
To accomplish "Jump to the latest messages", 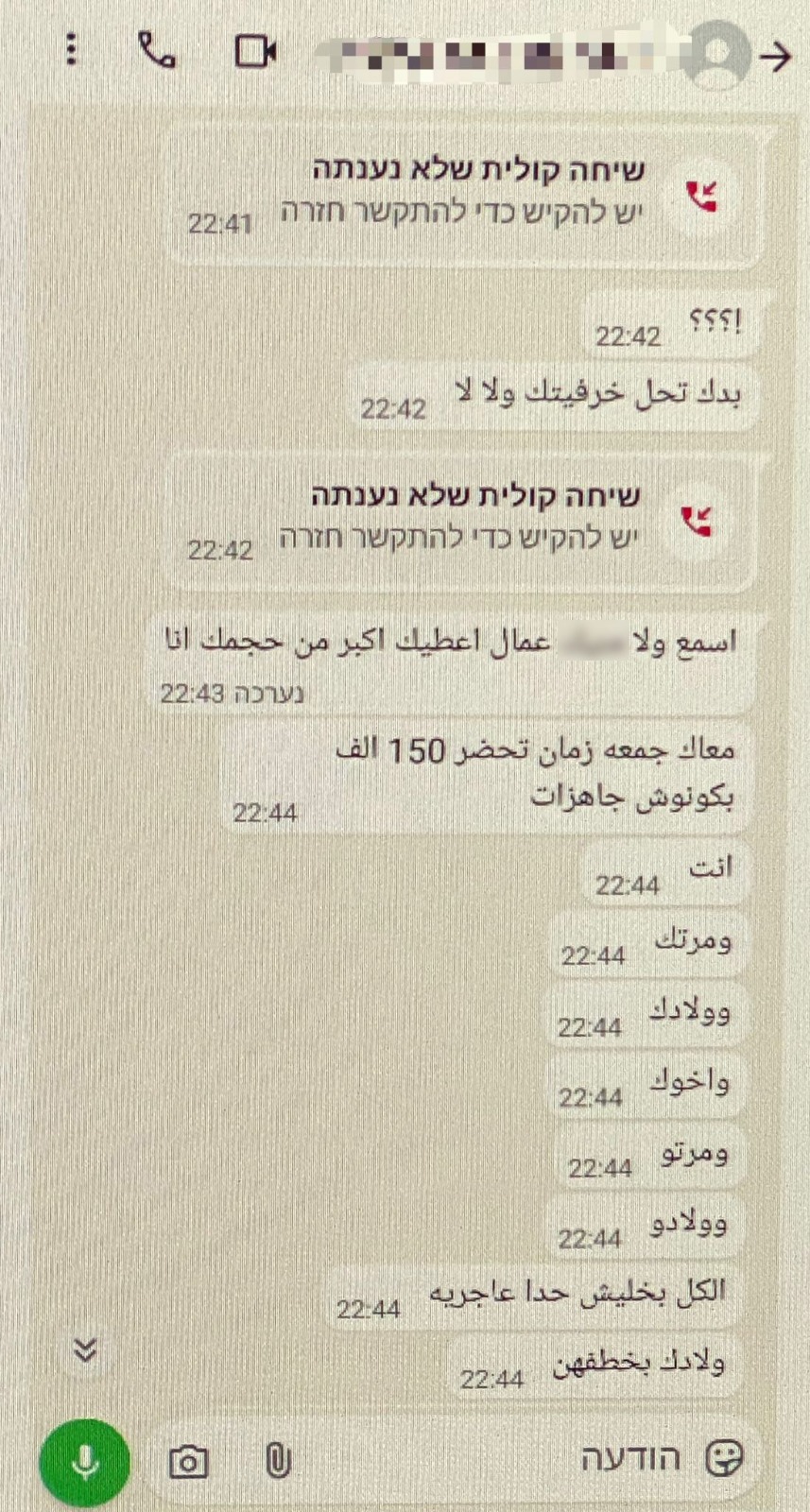I will 85,1350.
